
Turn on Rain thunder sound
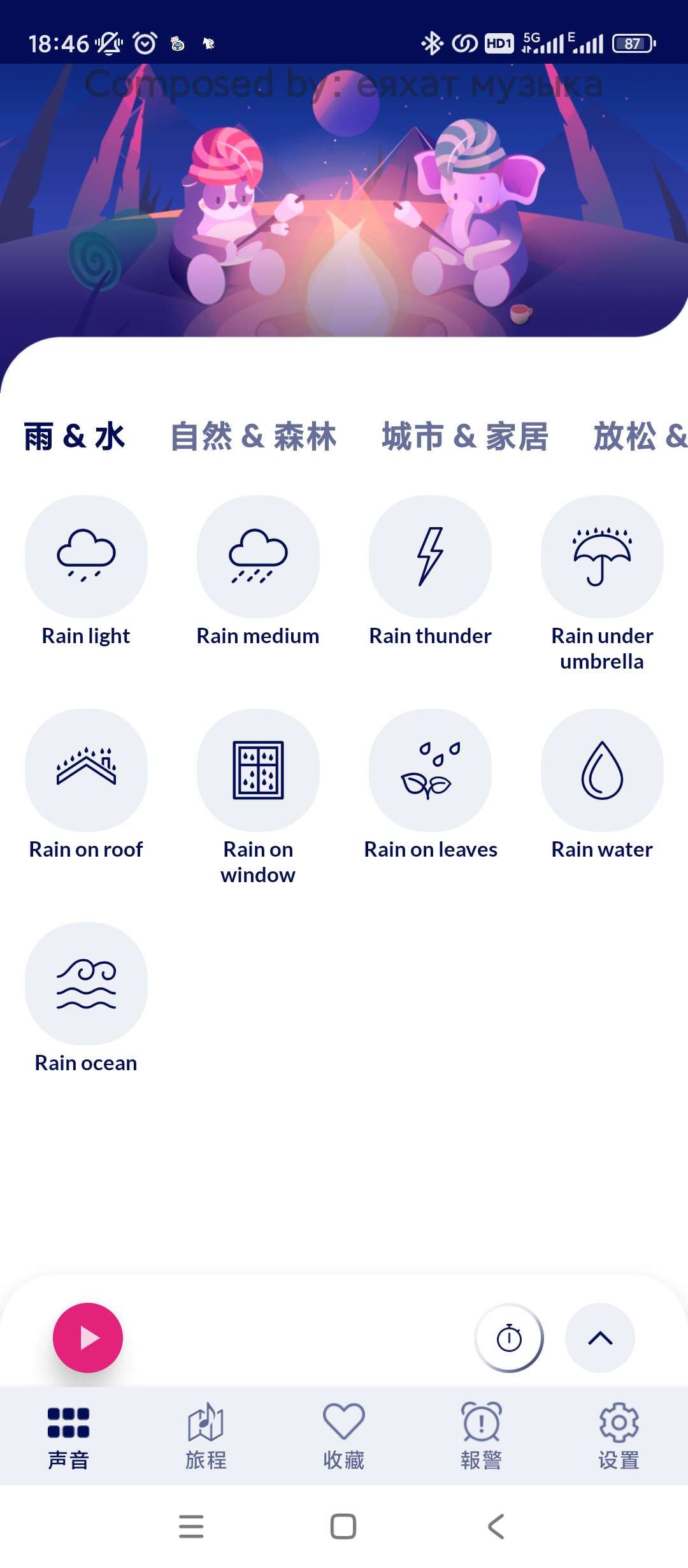tap(430, 556)
